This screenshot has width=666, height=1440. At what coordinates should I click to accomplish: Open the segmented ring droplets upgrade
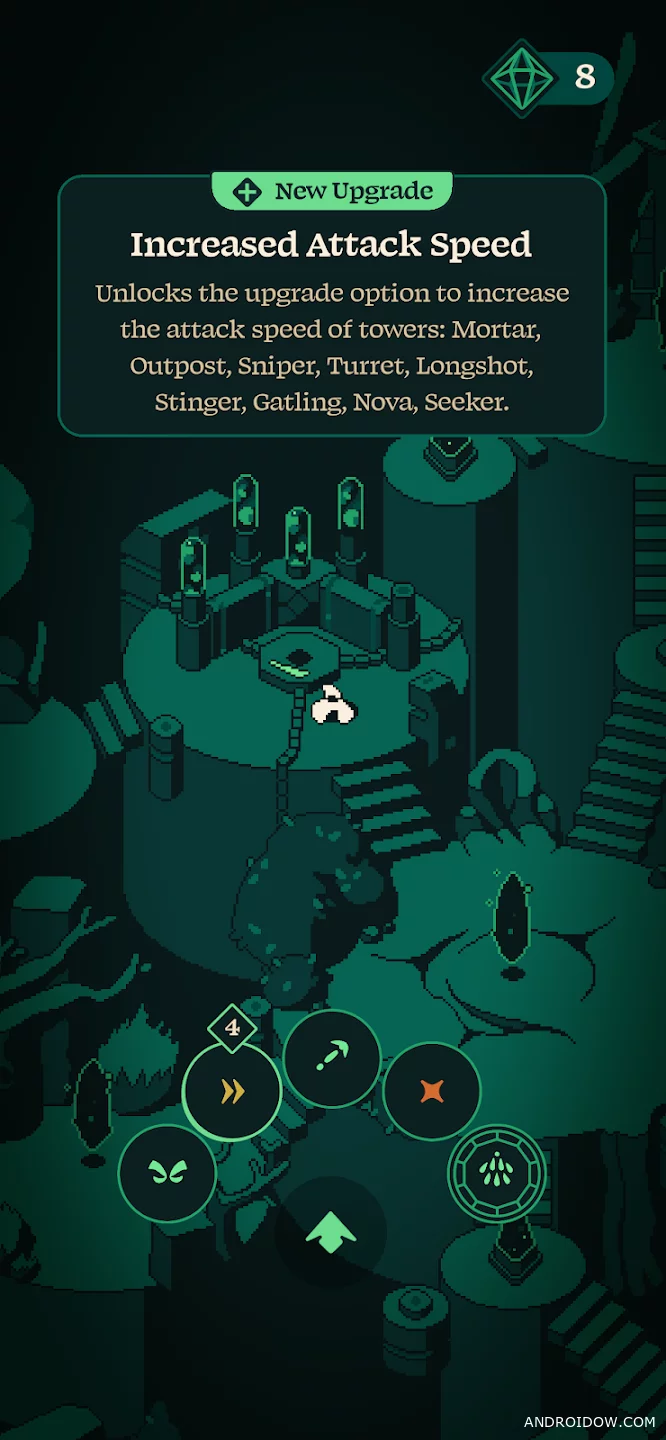point(497,1172)
